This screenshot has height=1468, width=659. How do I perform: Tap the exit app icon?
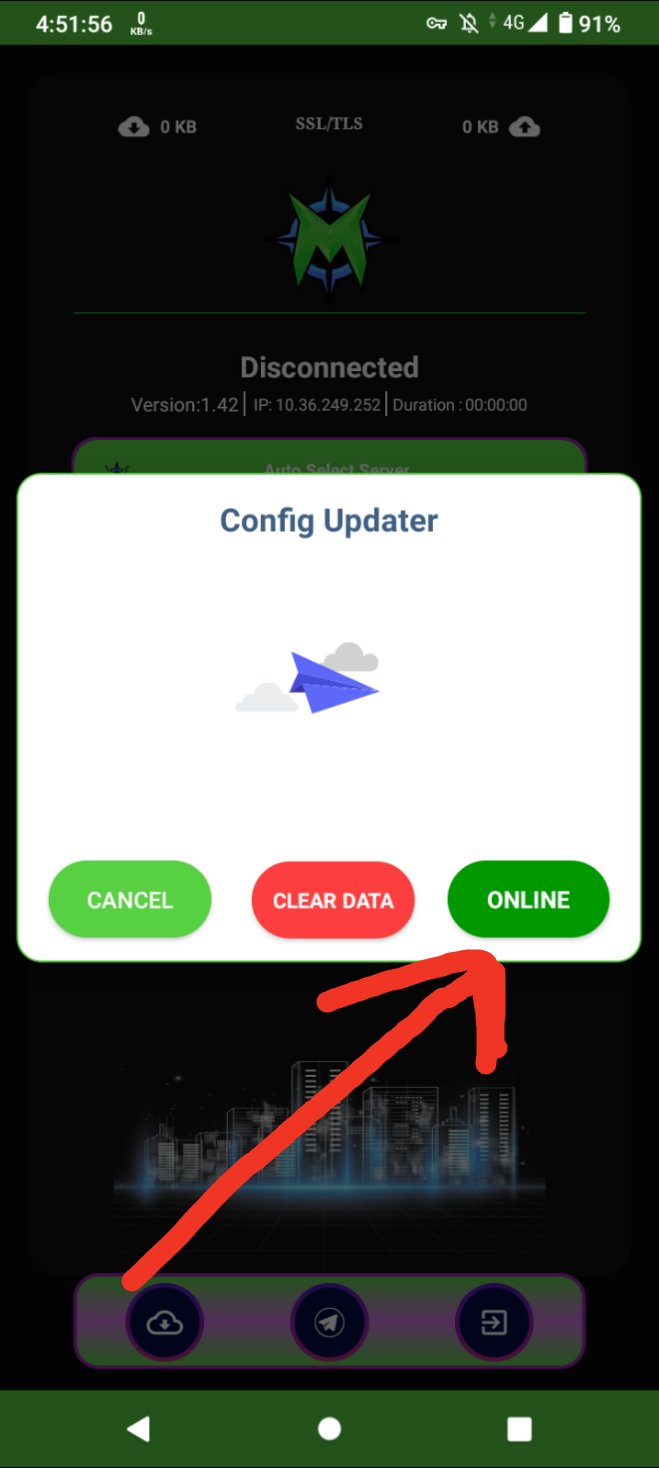click(494, 1323)
